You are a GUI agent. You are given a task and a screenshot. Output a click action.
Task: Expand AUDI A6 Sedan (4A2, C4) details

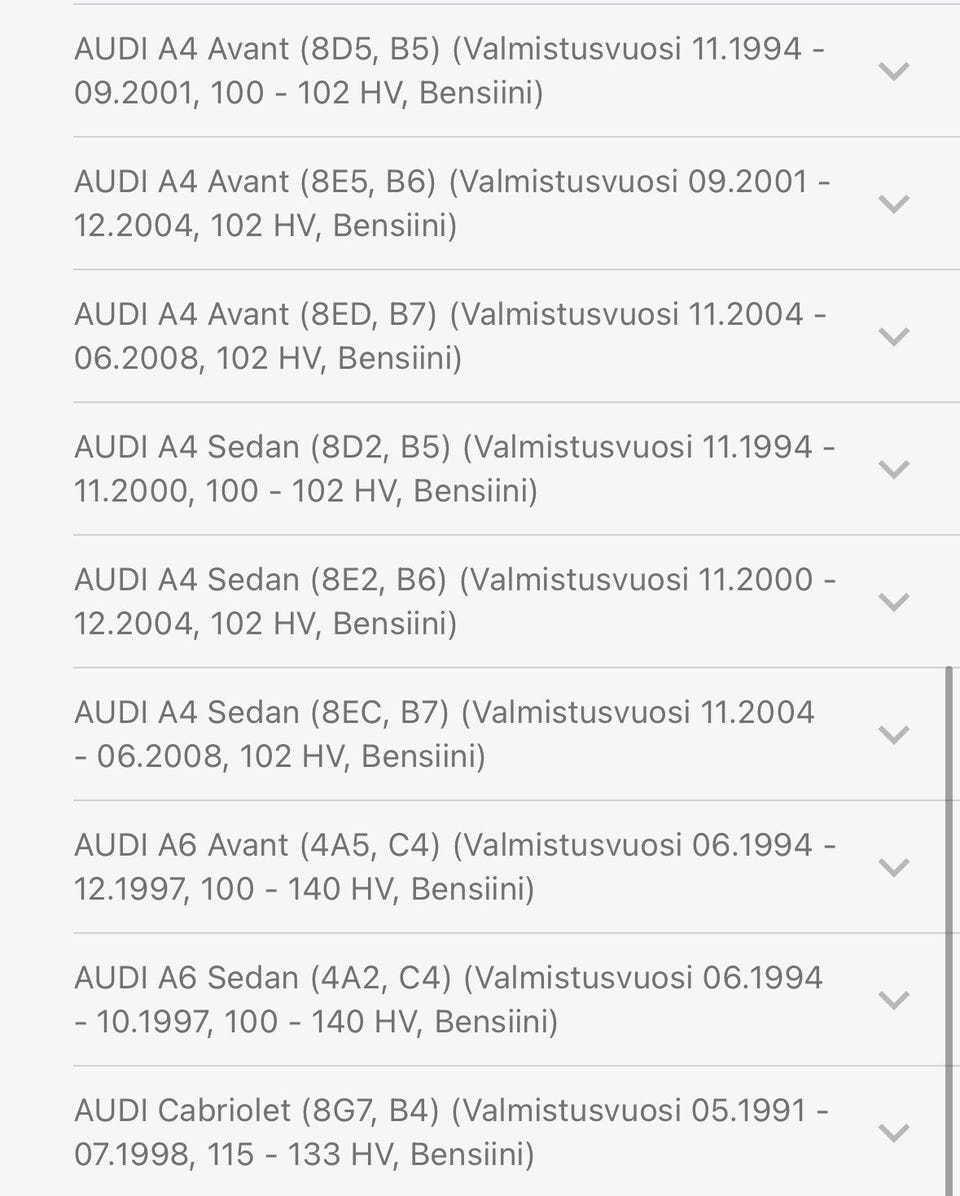[x=892, y=1000]
